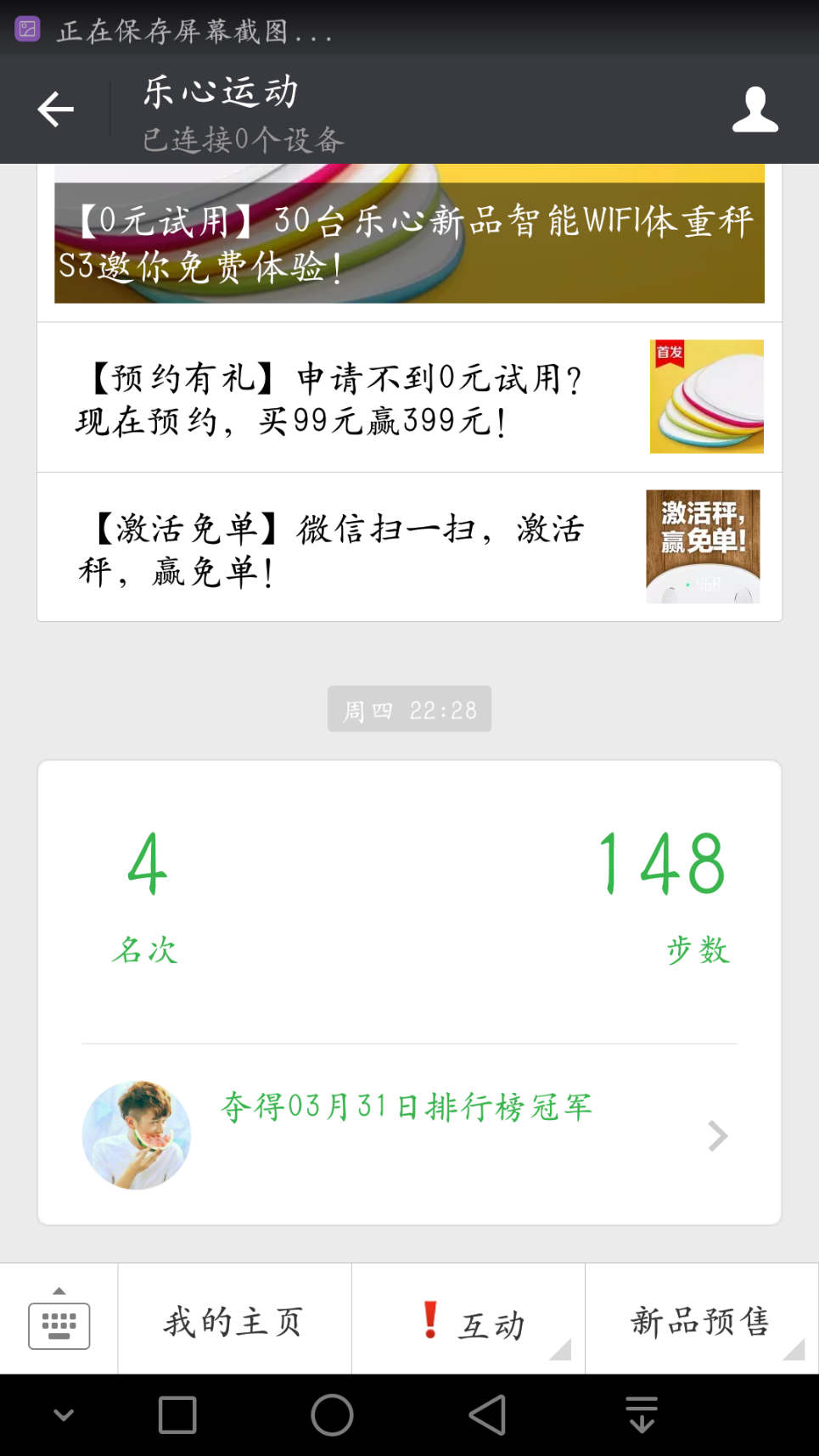Viewport: 819px width, 1456px height.
Task: Open recent apps from navigation bar
Action: [177, 1415]
